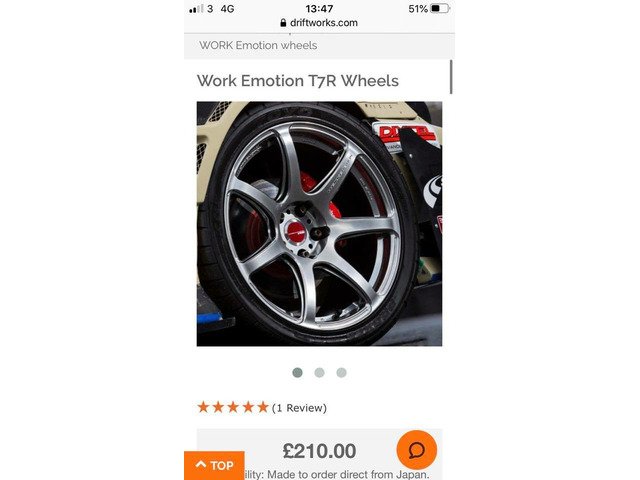Open the WORK Emotion wheels breadcrumb link
640x480 pixels.
tap(258, 45)
